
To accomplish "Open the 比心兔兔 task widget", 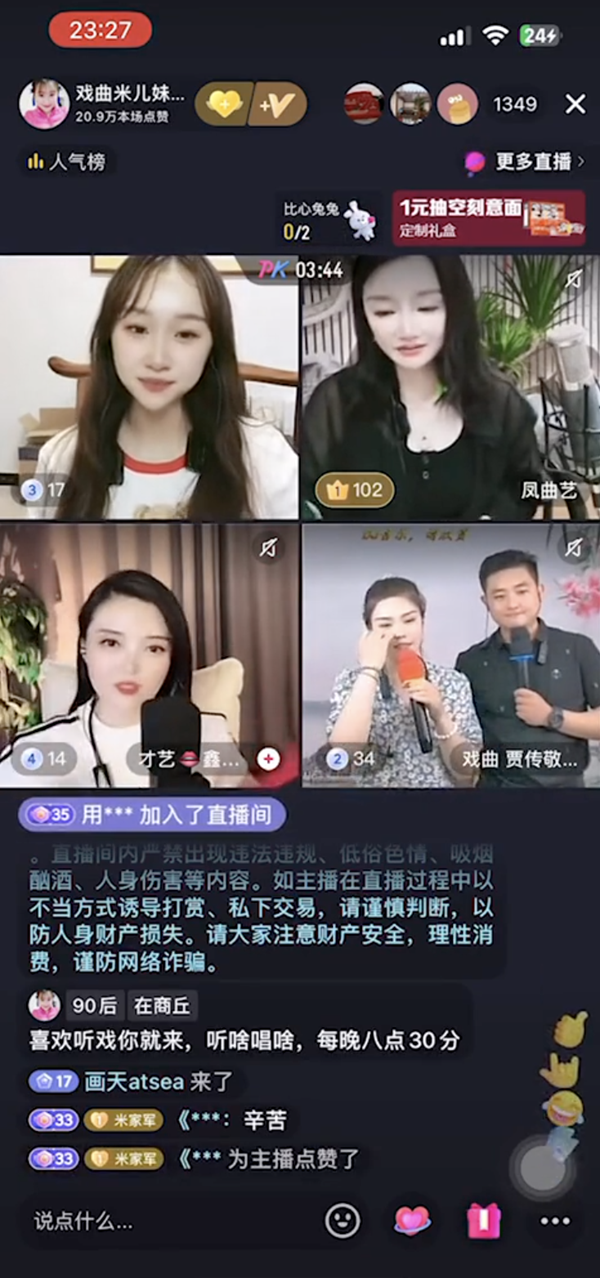I will (330, 219).
